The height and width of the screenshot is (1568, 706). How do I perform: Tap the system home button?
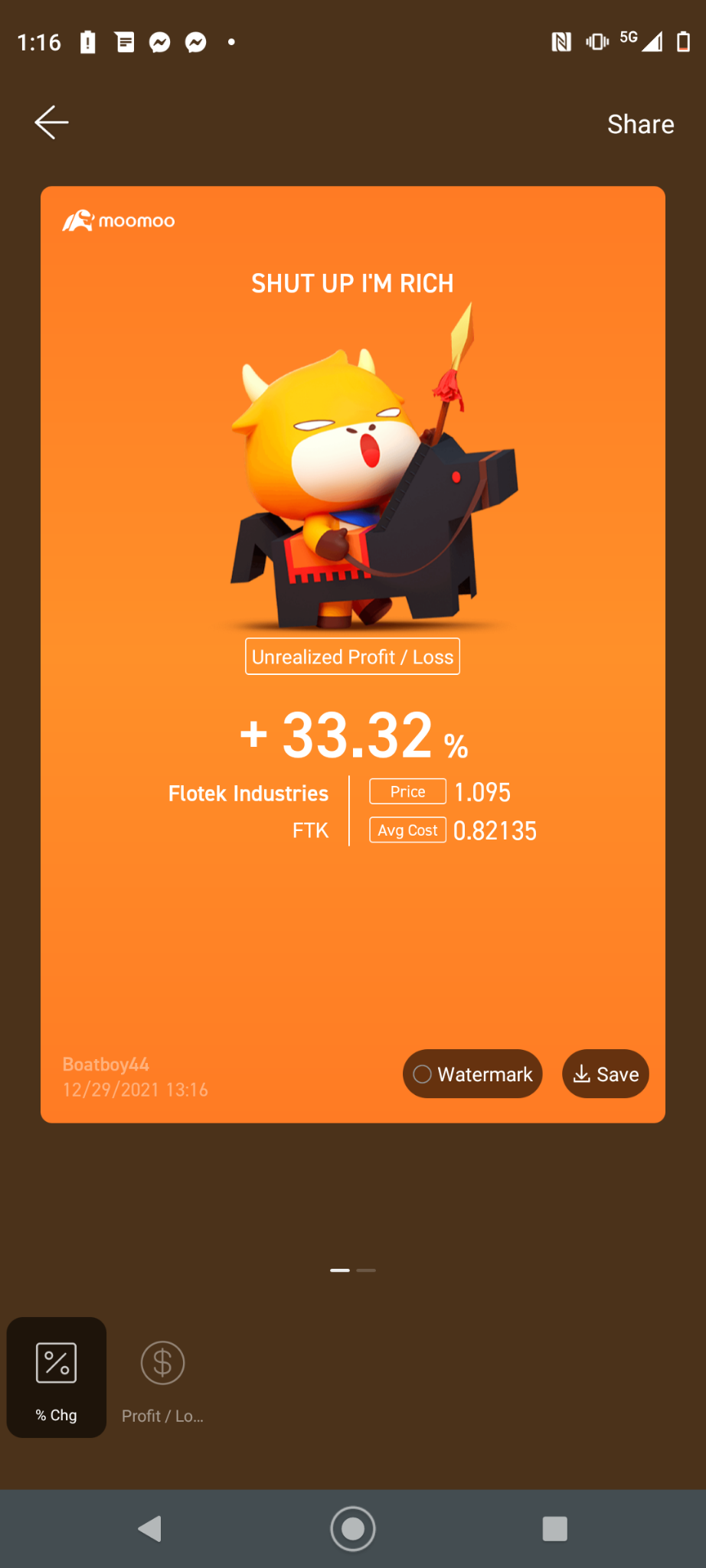click(353, 1528)
